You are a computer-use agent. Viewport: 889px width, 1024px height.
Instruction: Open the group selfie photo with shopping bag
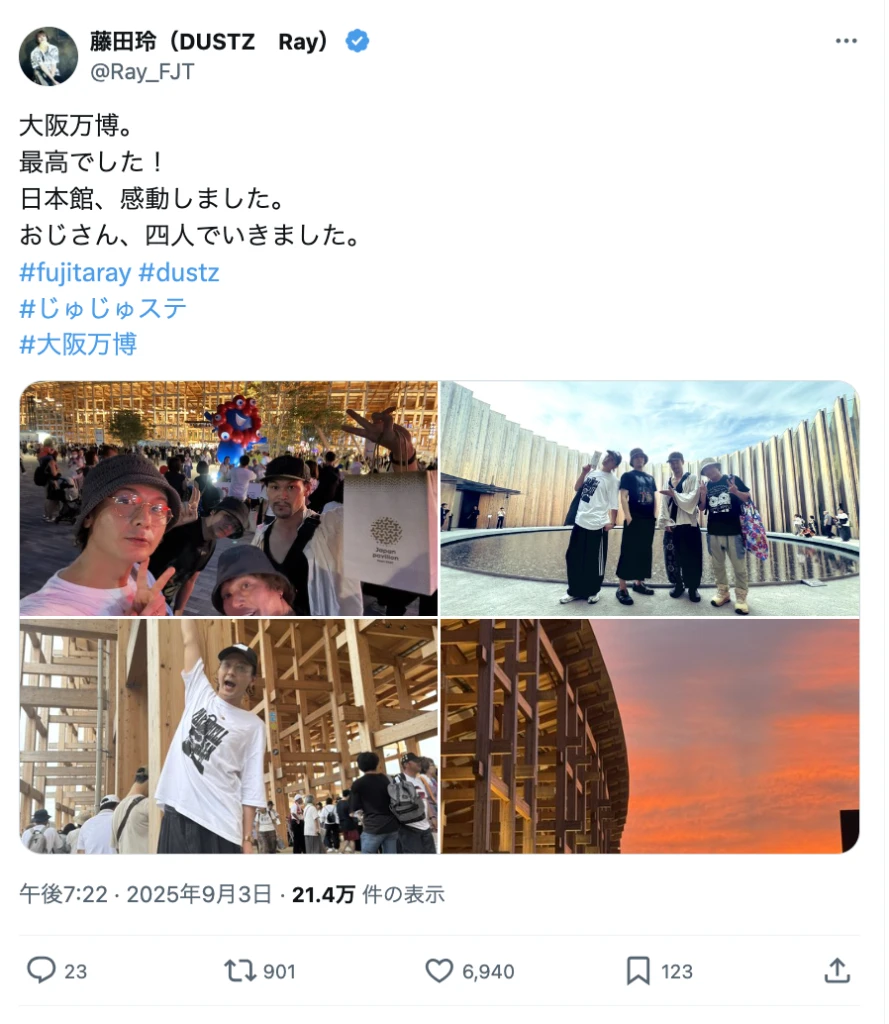(229, 498)
